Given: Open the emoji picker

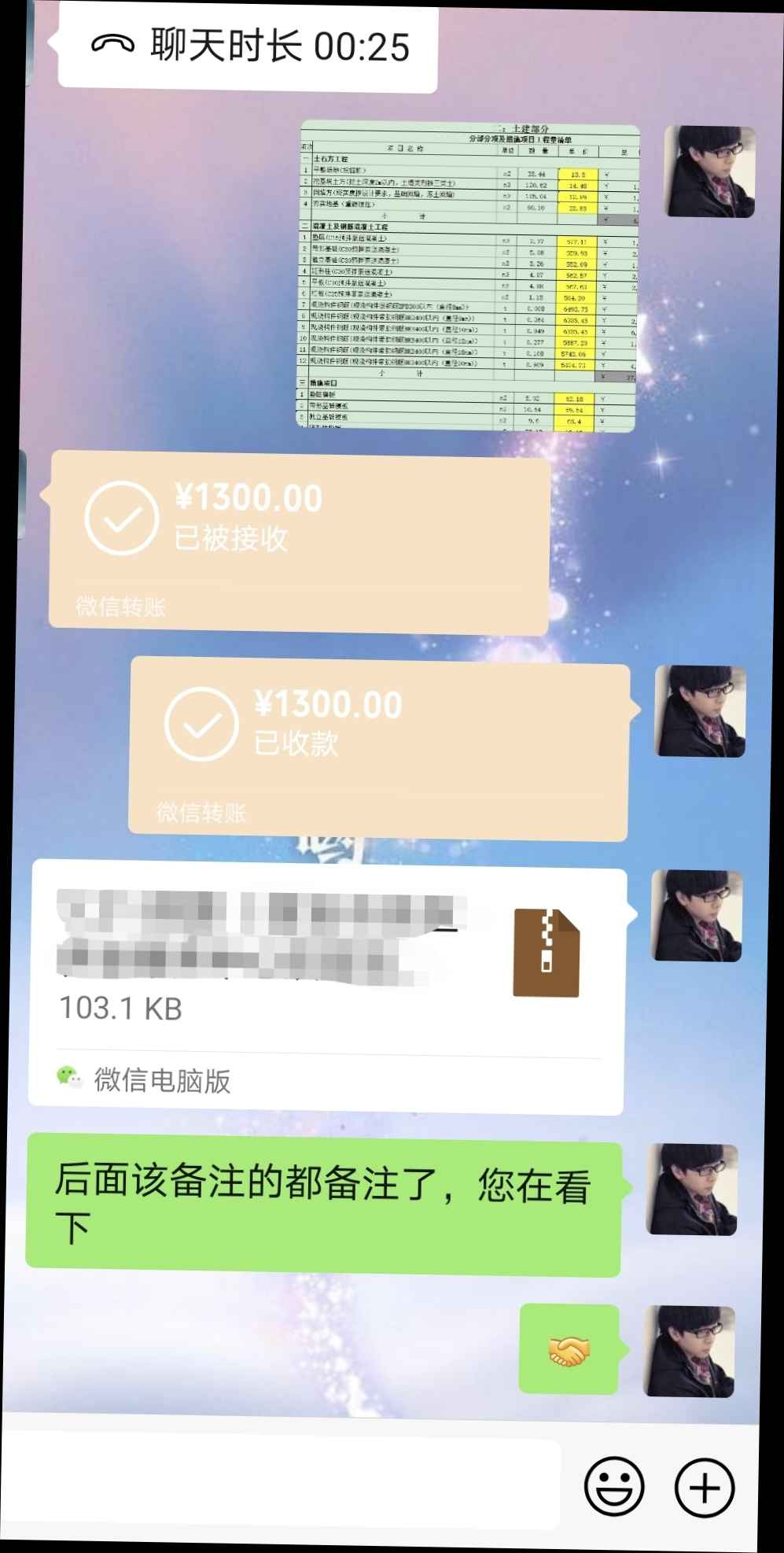Looking at the screenshot, I should click(x=614, y=1487).
